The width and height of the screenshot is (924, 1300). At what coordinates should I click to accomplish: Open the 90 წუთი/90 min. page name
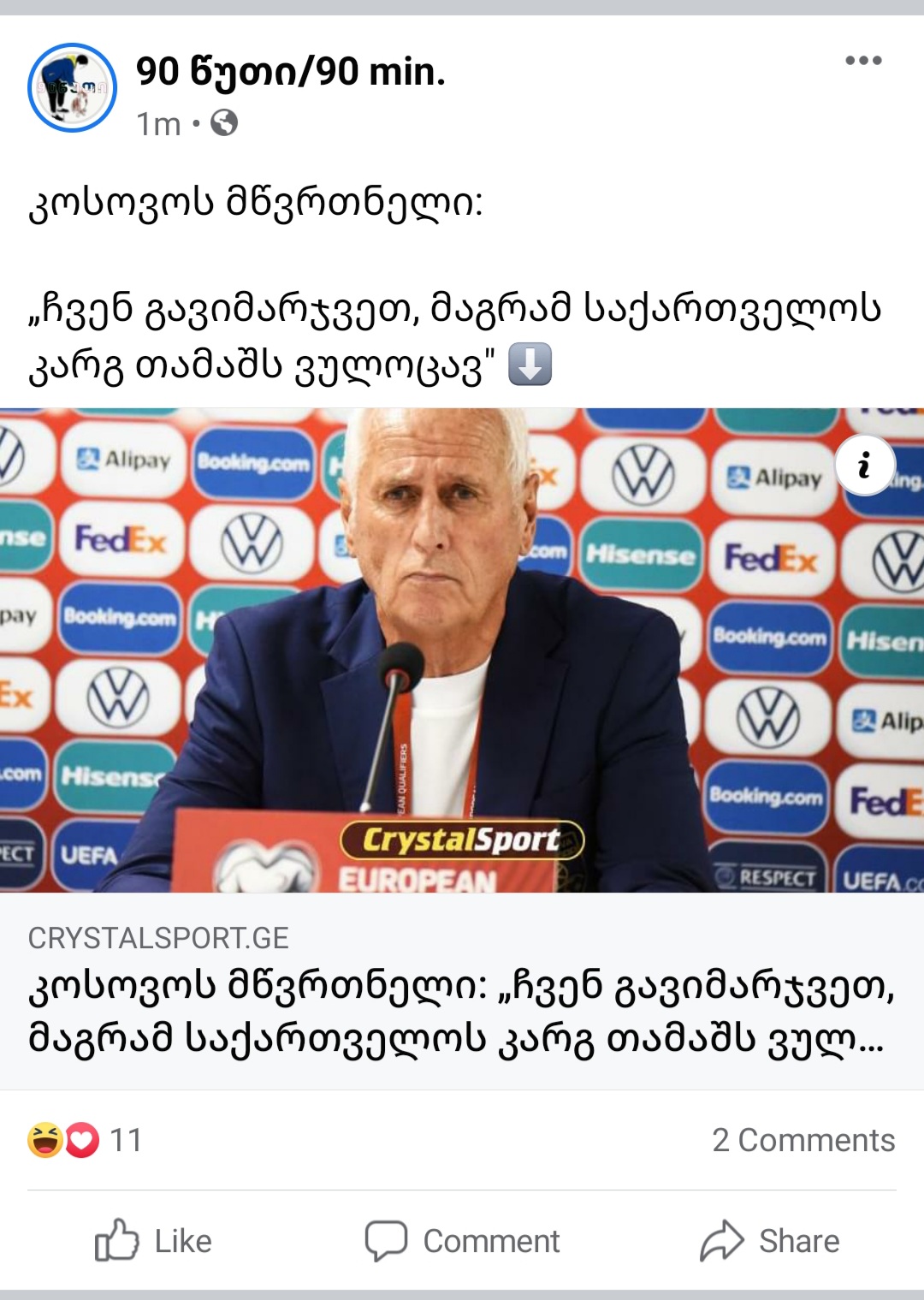point(291,72)
